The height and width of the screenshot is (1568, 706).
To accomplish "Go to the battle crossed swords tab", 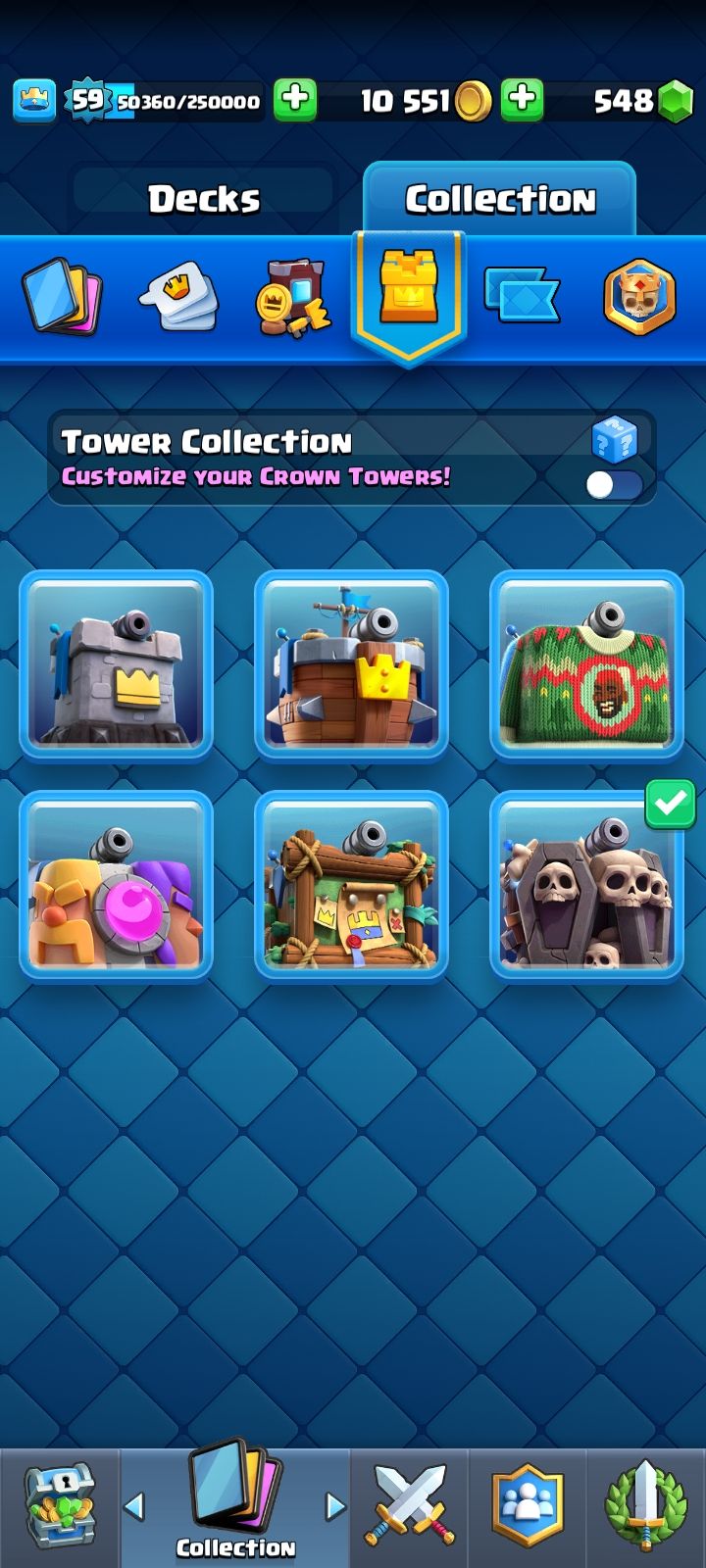I will click(x=410, y=1506).
